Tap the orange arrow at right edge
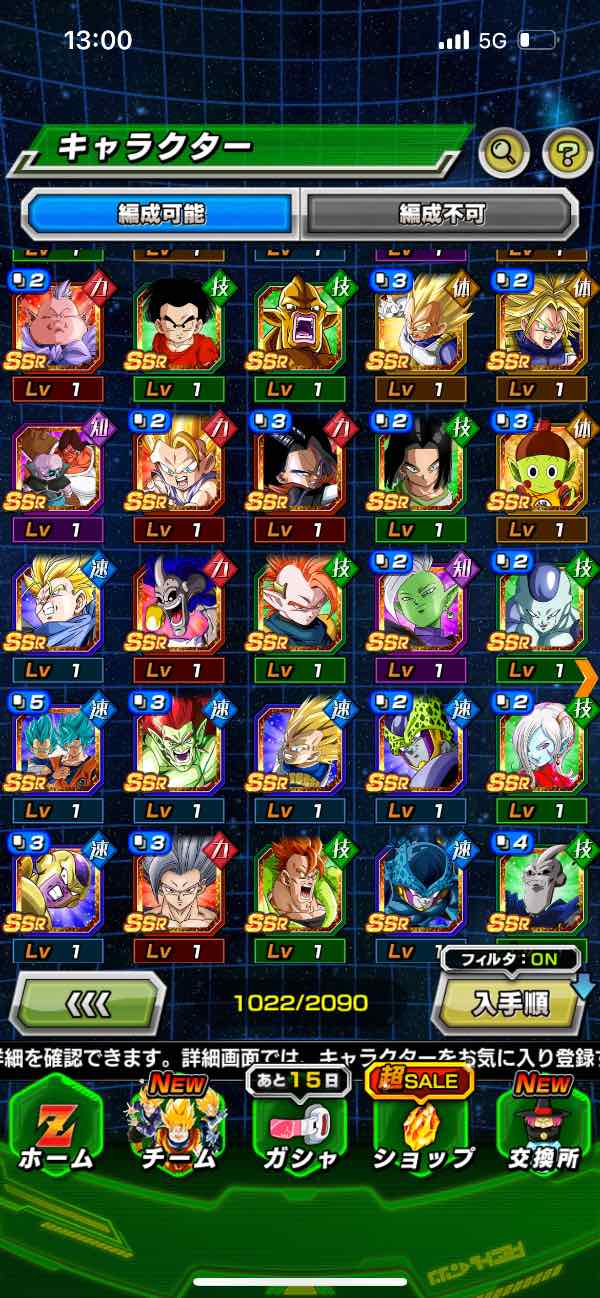 [586, 677]
